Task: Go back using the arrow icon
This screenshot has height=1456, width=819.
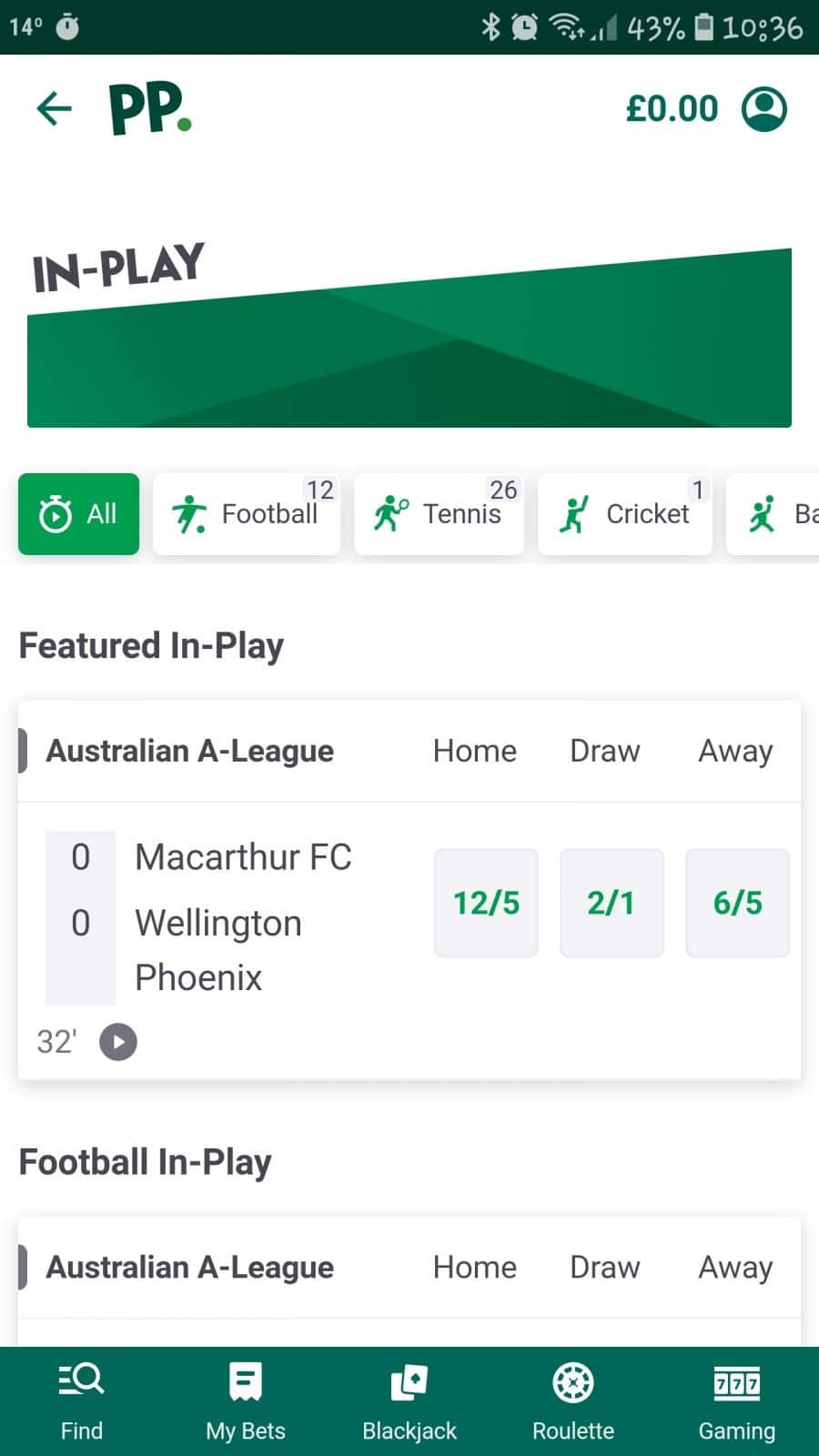Action: 54,108
